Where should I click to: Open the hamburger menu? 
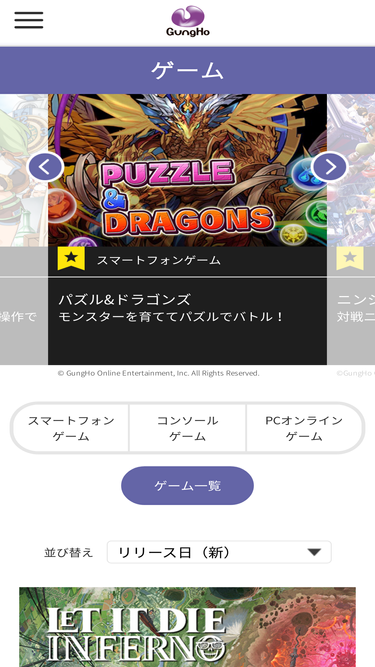[29, 20]
